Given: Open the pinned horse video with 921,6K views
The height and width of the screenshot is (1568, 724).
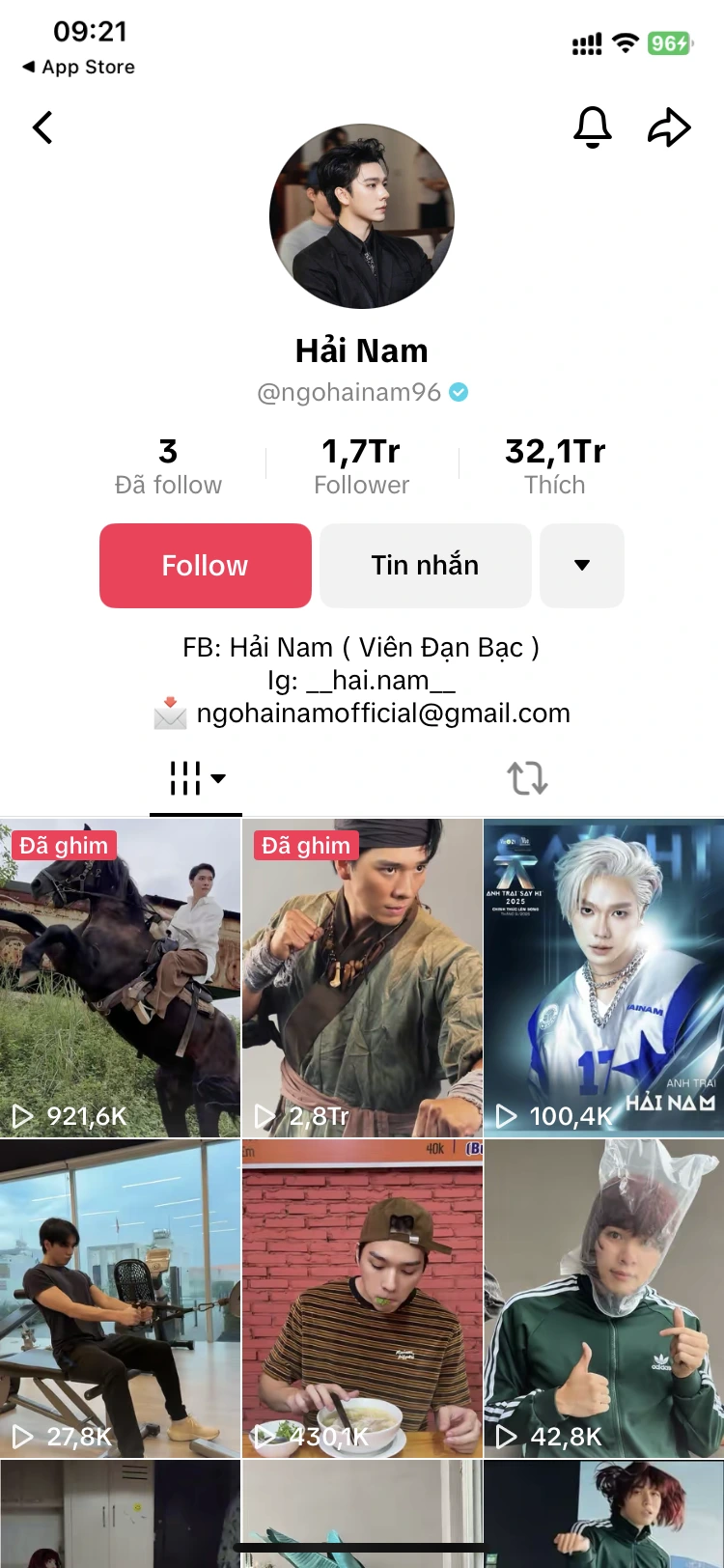Looking at the screenshot, I should (120, 978).
